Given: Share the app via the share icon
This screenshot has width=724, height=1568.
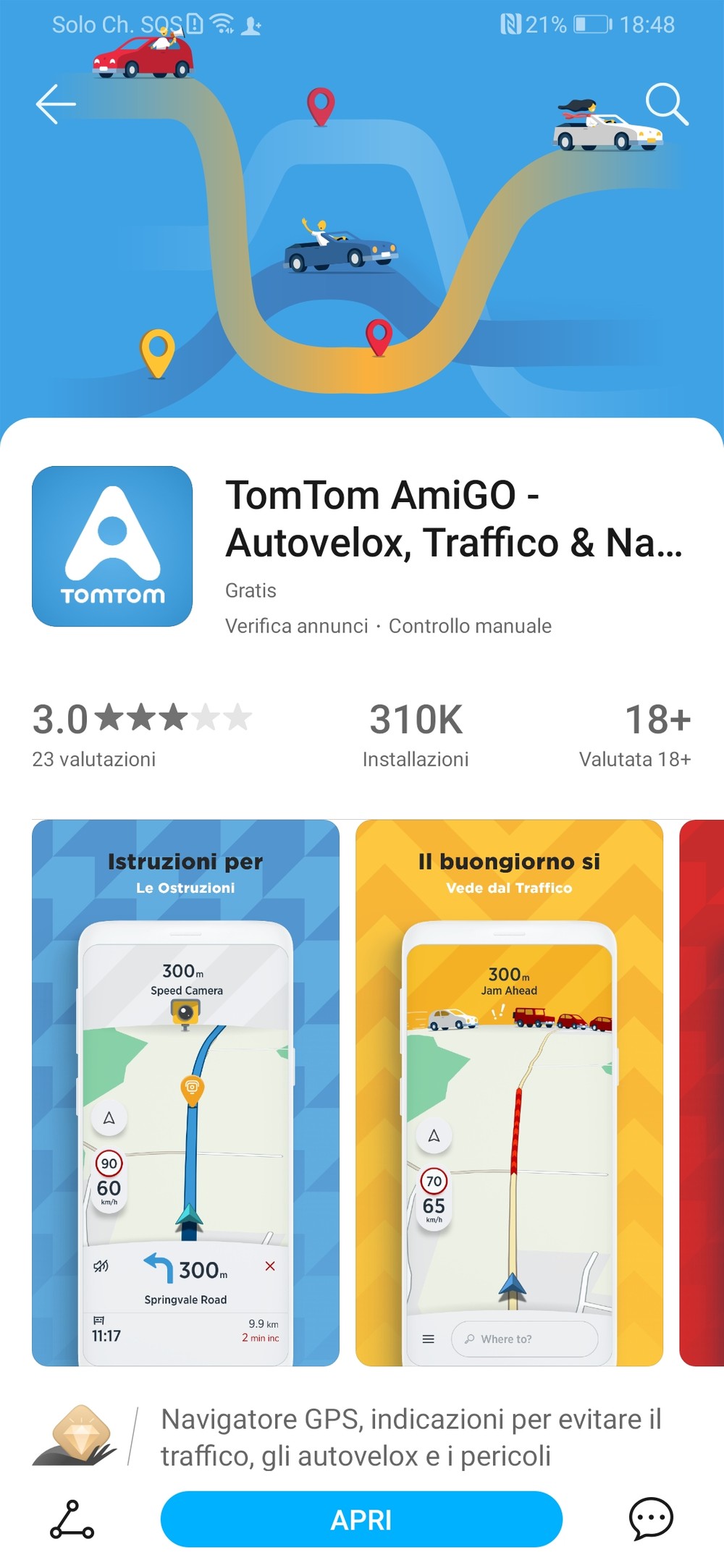Looking at the screenshot, I should [x=72, y=1519].
